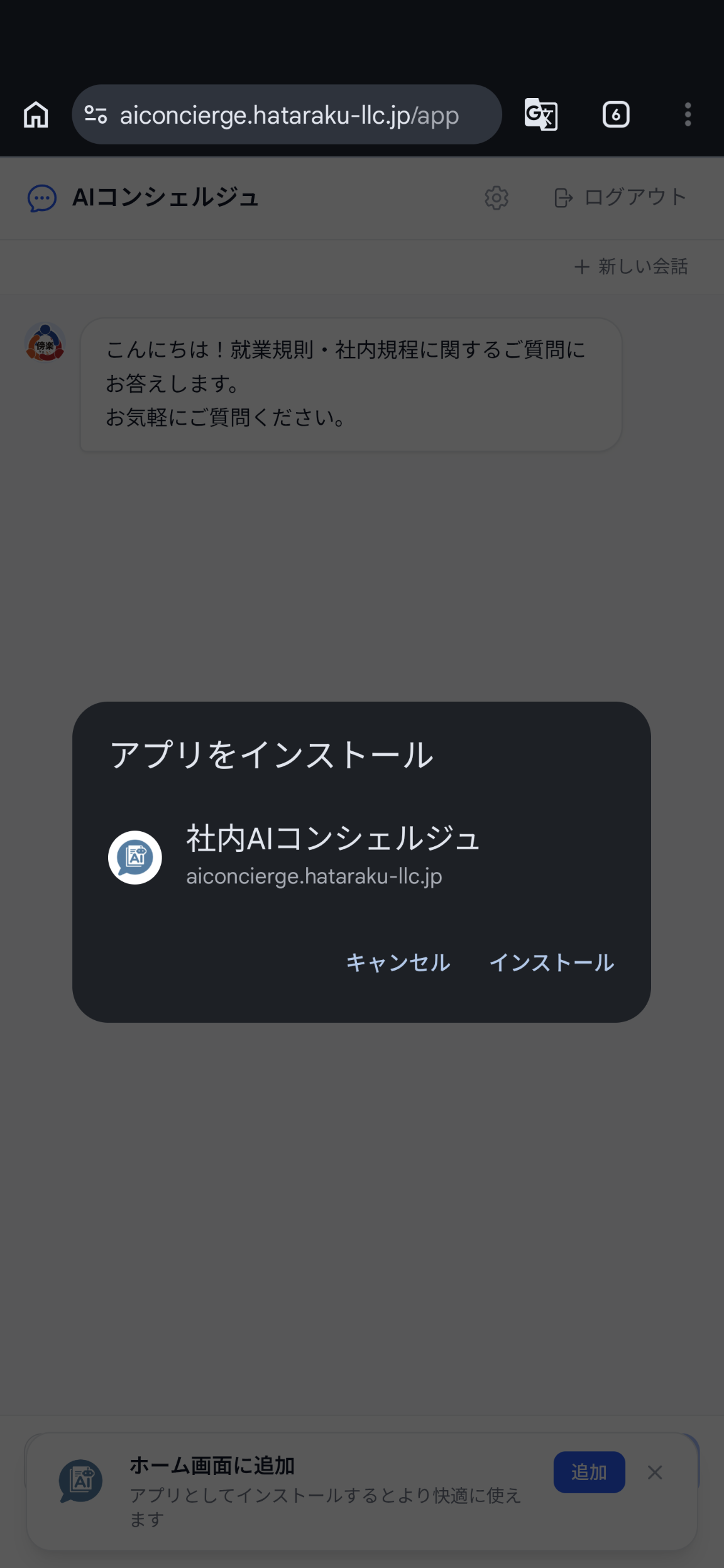The width and height of the screenshot is (724, 1568).
Task: Click the plus icon for new conversation
Action: click(x=583, y=266)
